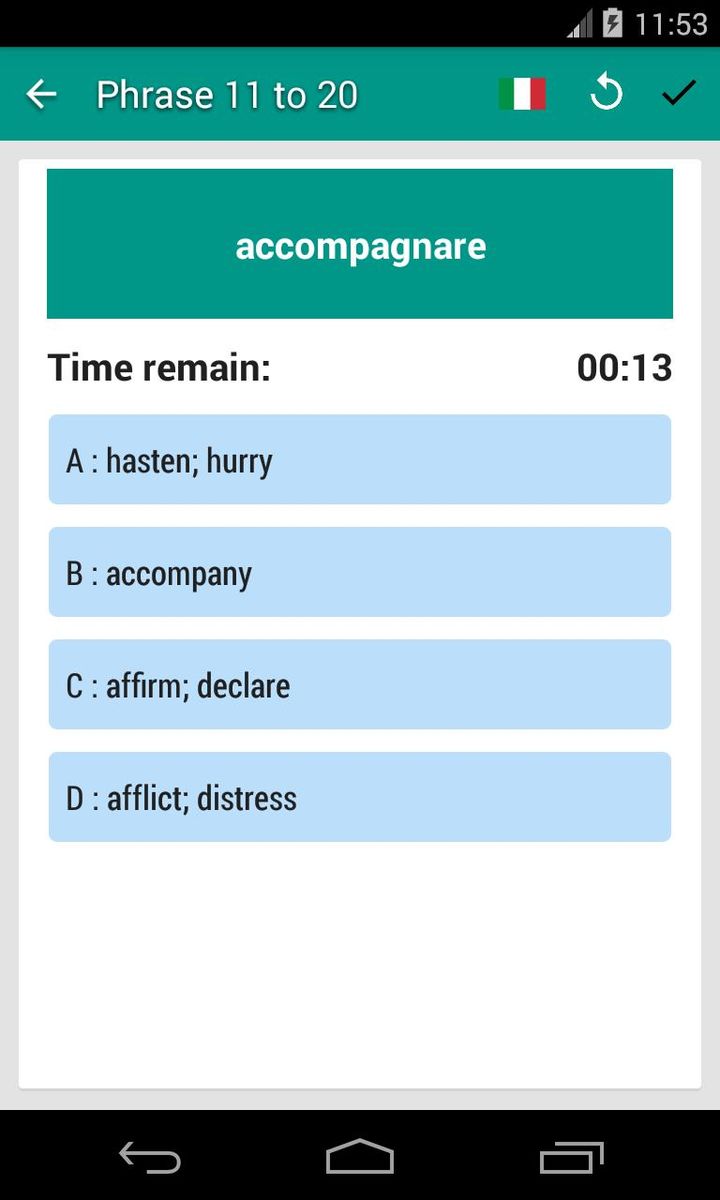The width and height of the screenshot is (720, 1200).
Task: Go back using the arrow icon
Action: (42, 95)
